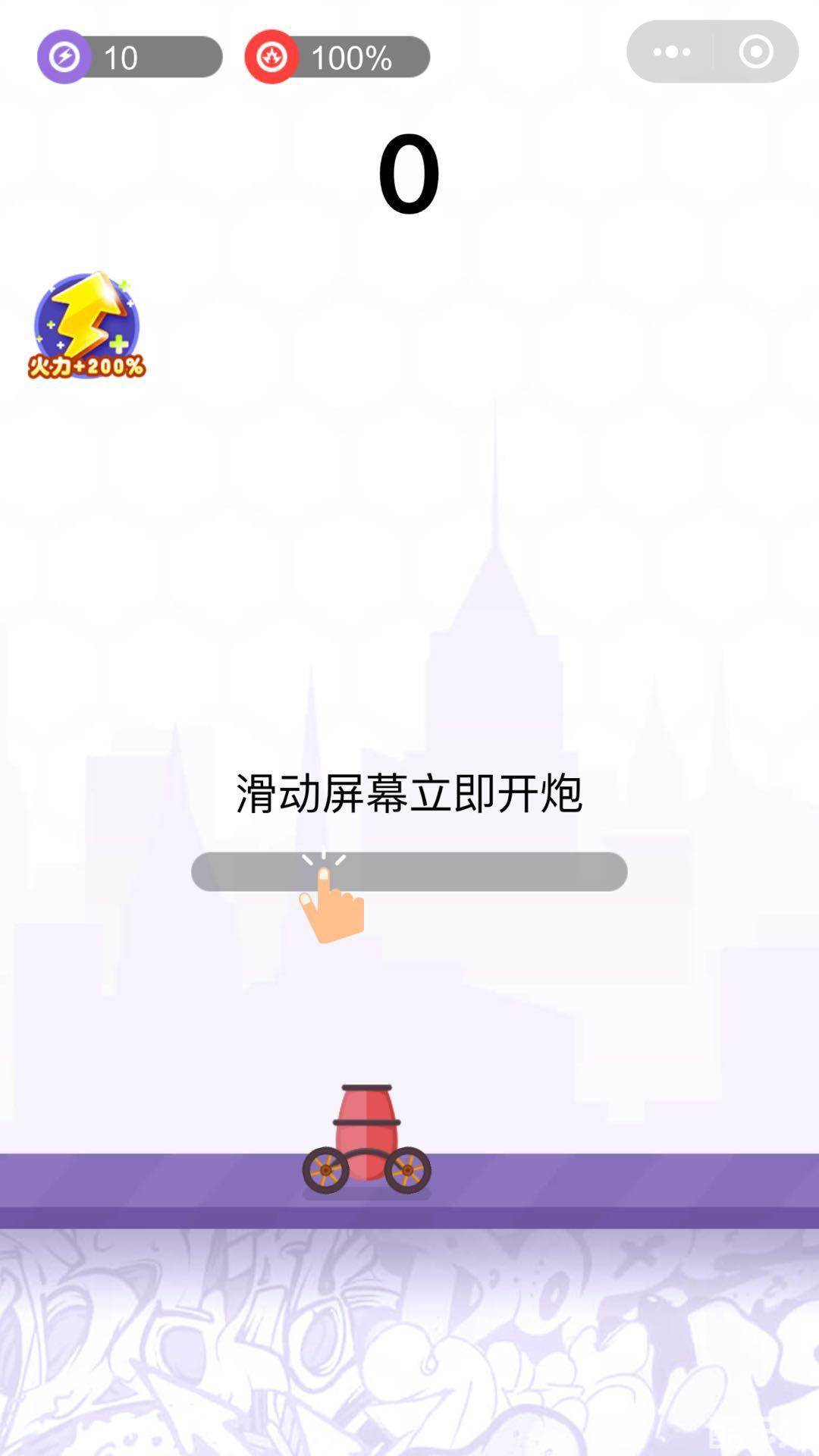Click the instruction text 滑动屏幕立即开炮
The height and width of the screenshot is (1456, 819).
[409, 794]
